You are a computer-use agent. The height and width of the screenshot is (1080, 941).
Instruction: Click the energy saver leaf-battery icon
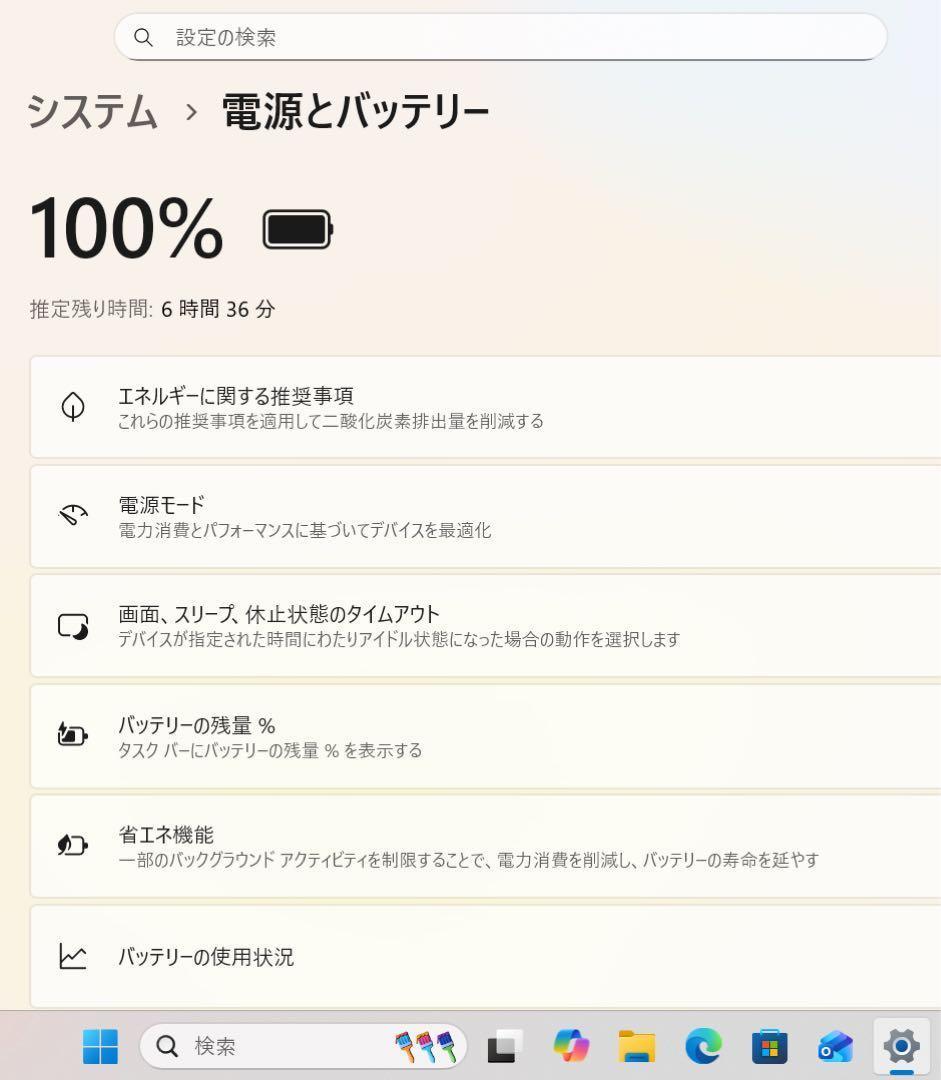(x=71, y=846)
